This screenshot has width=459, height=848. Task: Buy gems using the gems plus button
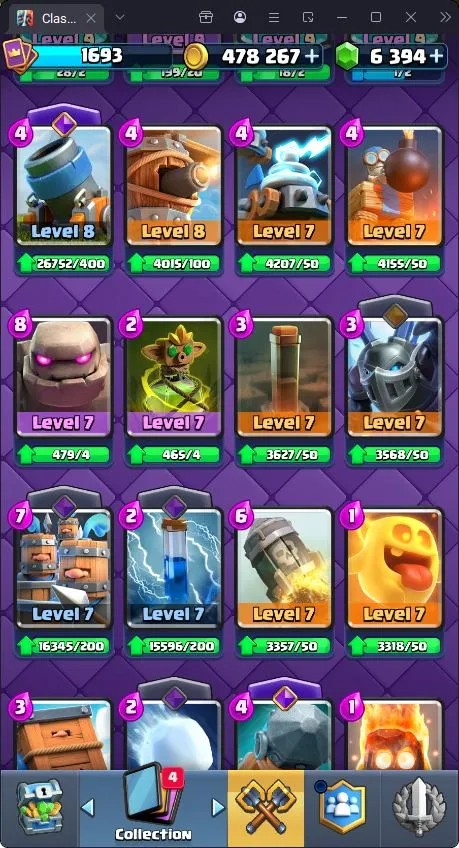pos(436,56)
